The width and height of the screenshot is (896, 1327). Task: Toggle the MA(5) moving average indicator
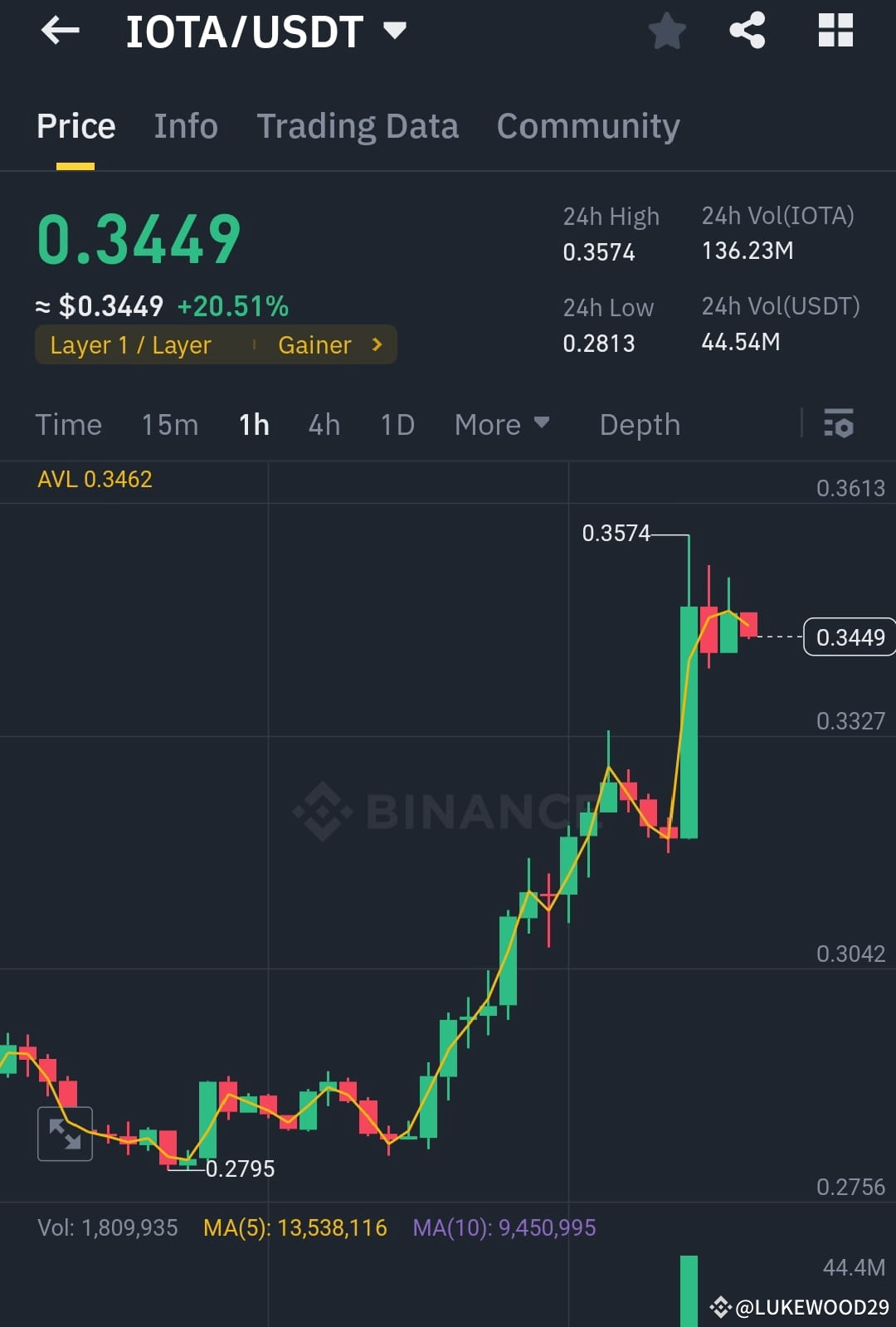(x=295, y=1227)
